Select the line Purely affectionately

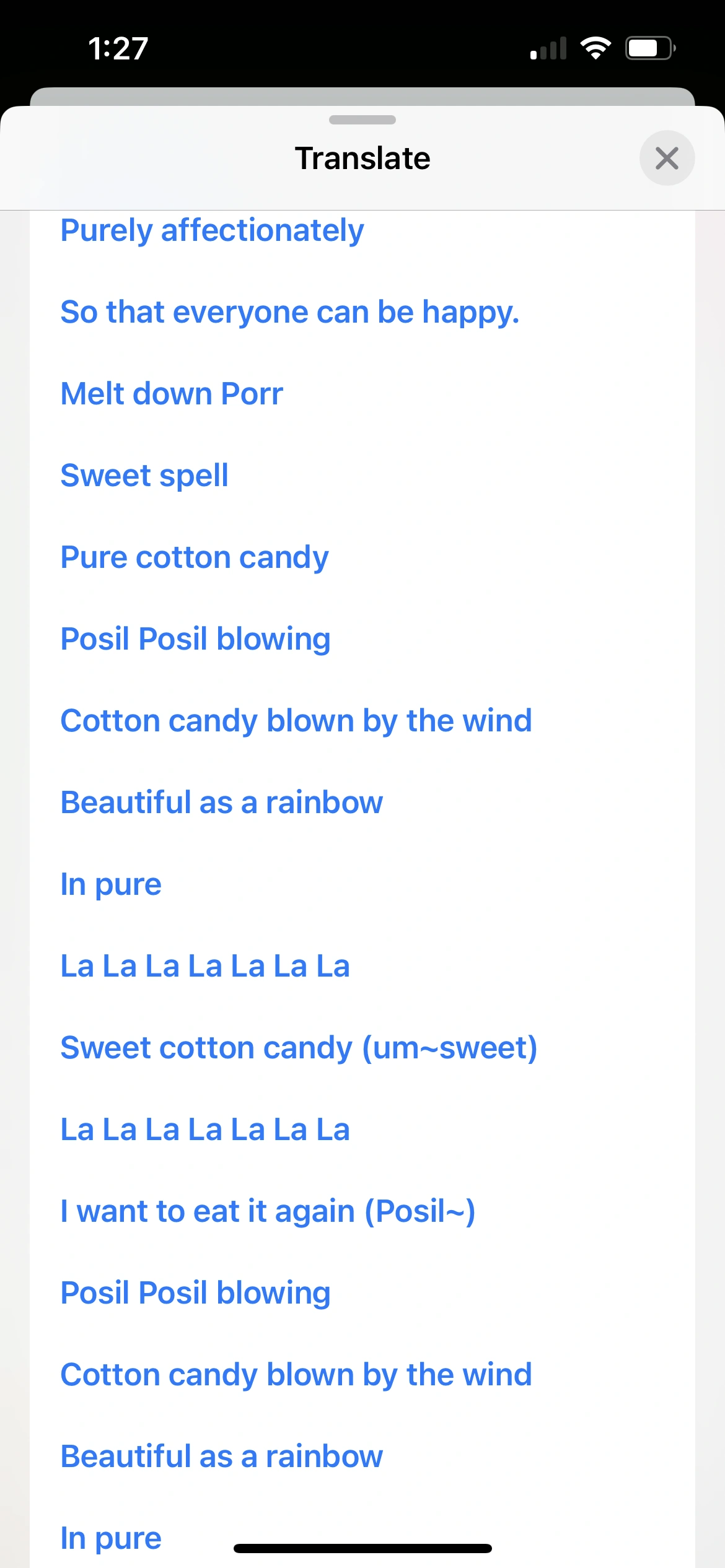click(x=212, y=230)
